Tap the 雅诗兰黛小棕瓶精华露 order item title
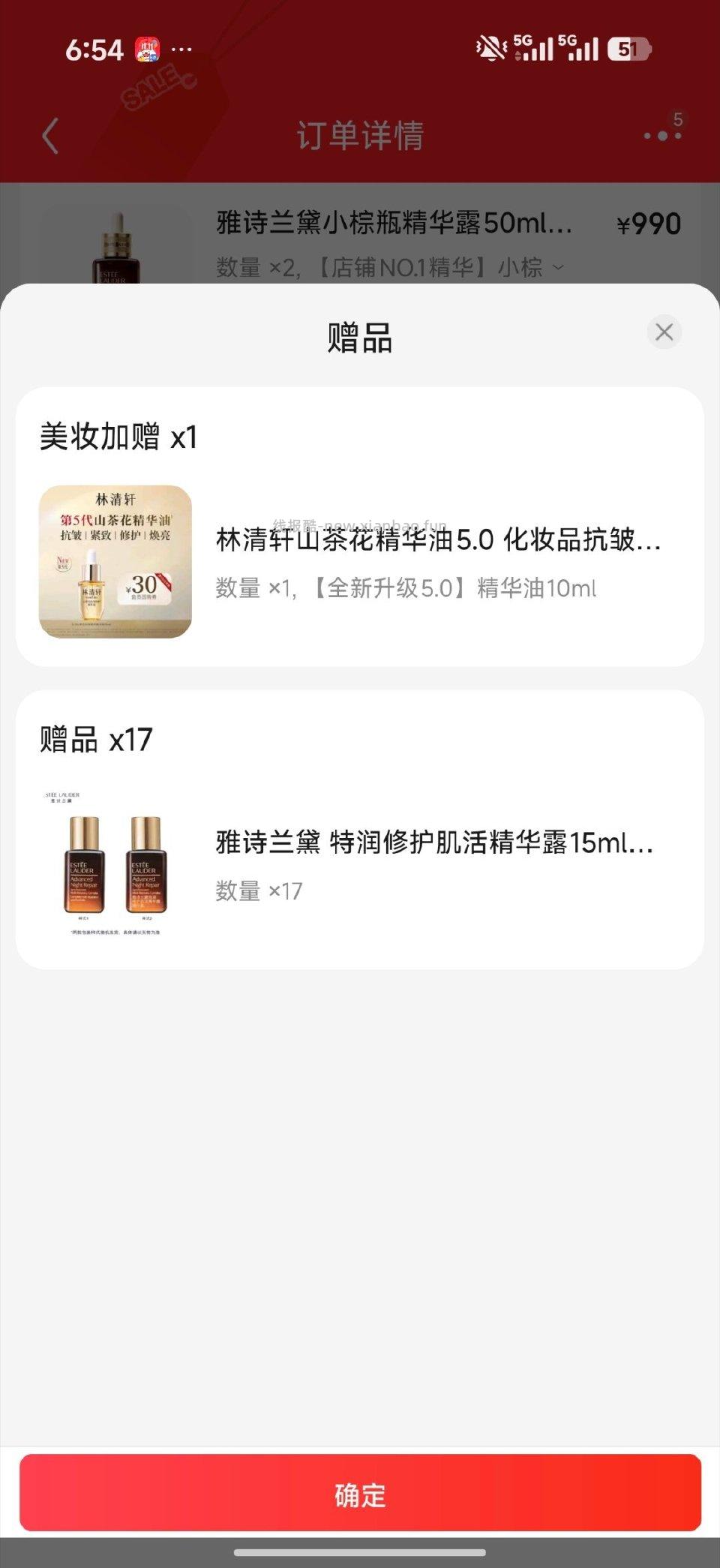This screenshot has width=720, height=1568. point(391,225)
